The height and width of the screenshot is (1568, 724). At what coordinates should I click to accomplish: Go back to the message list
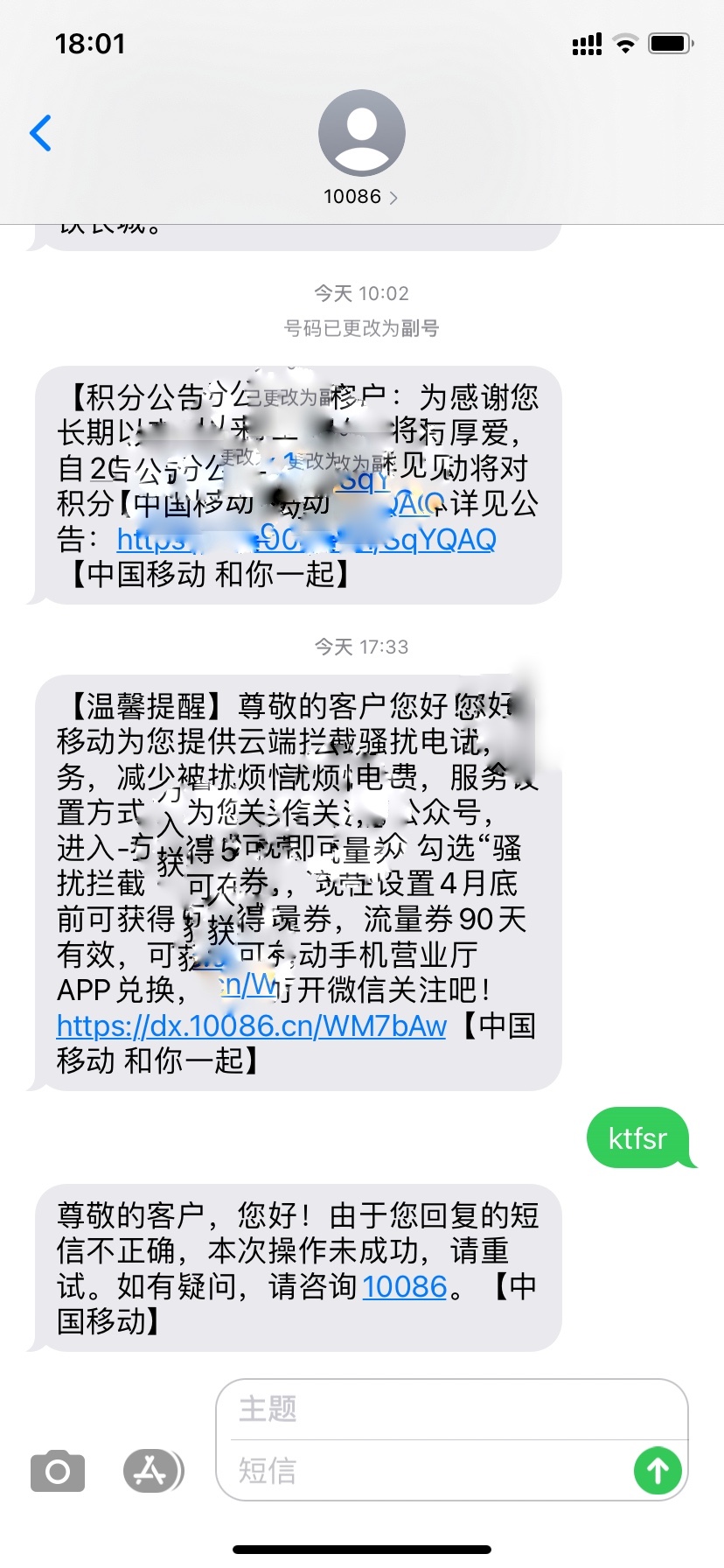coord(41,133)
